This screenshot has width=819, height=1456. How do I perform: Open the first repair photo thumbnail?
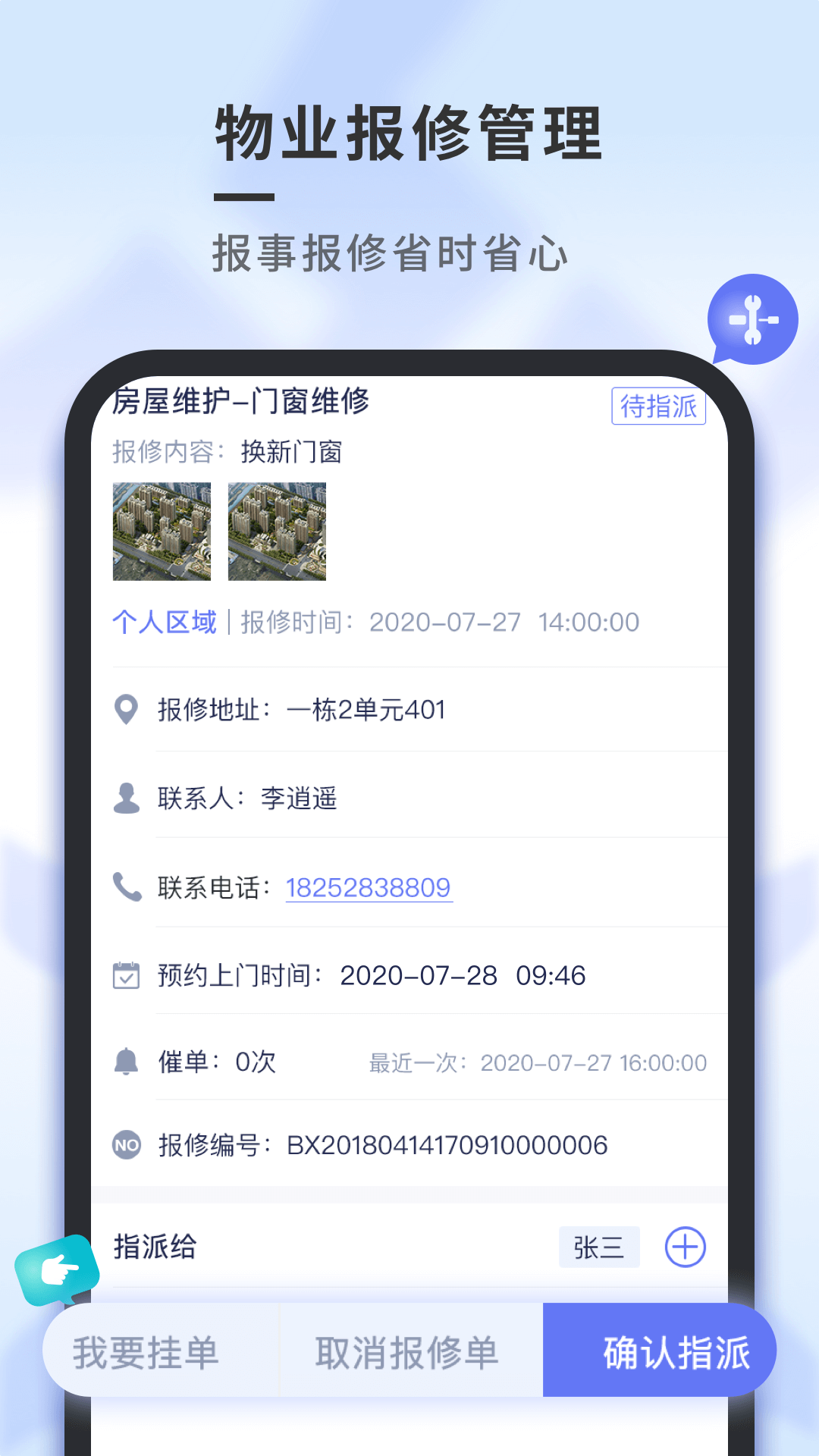162,532
